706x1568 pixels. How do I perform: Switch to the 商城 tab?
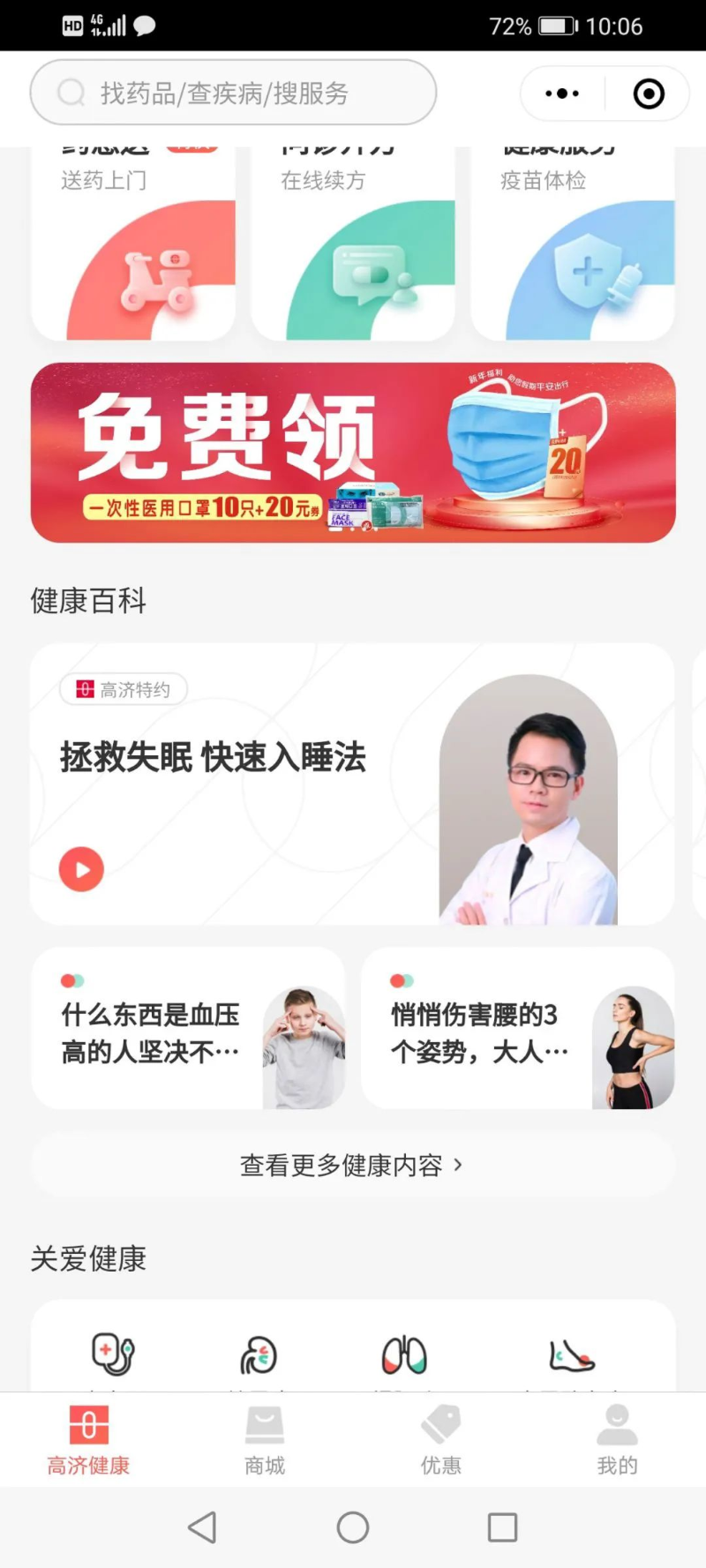265,1440
